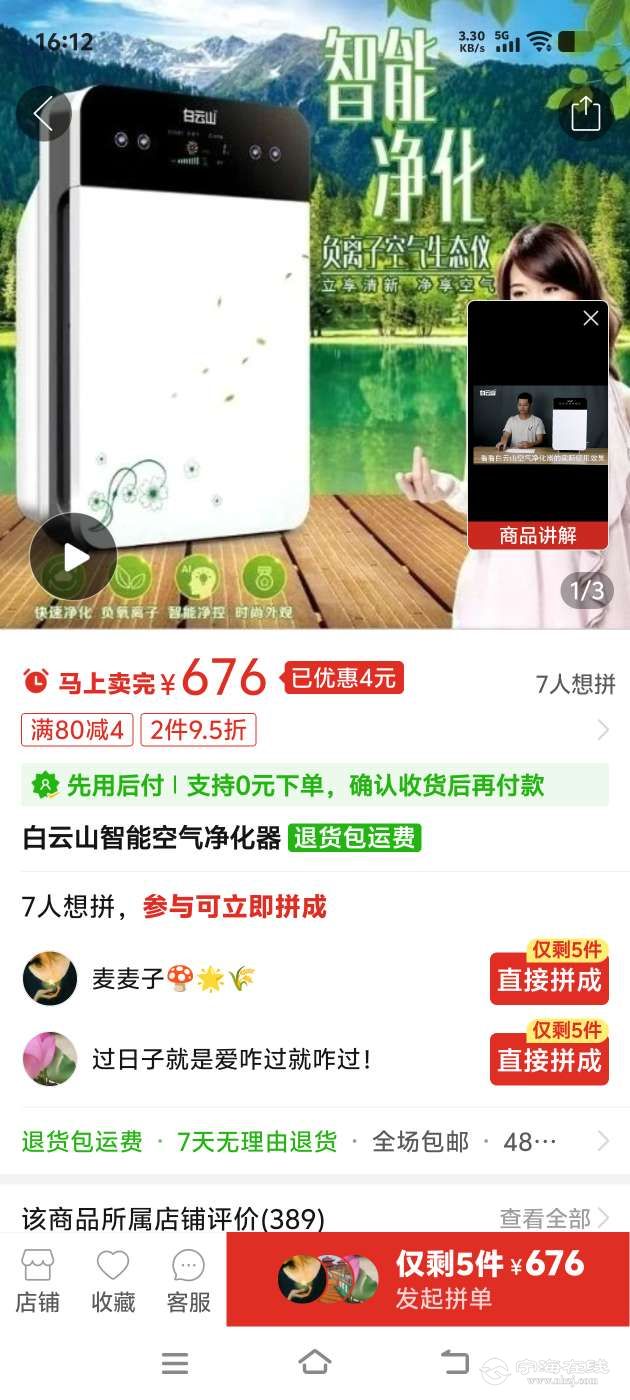Open the 退货包运费 service guarantees row

coord(314,1141)
